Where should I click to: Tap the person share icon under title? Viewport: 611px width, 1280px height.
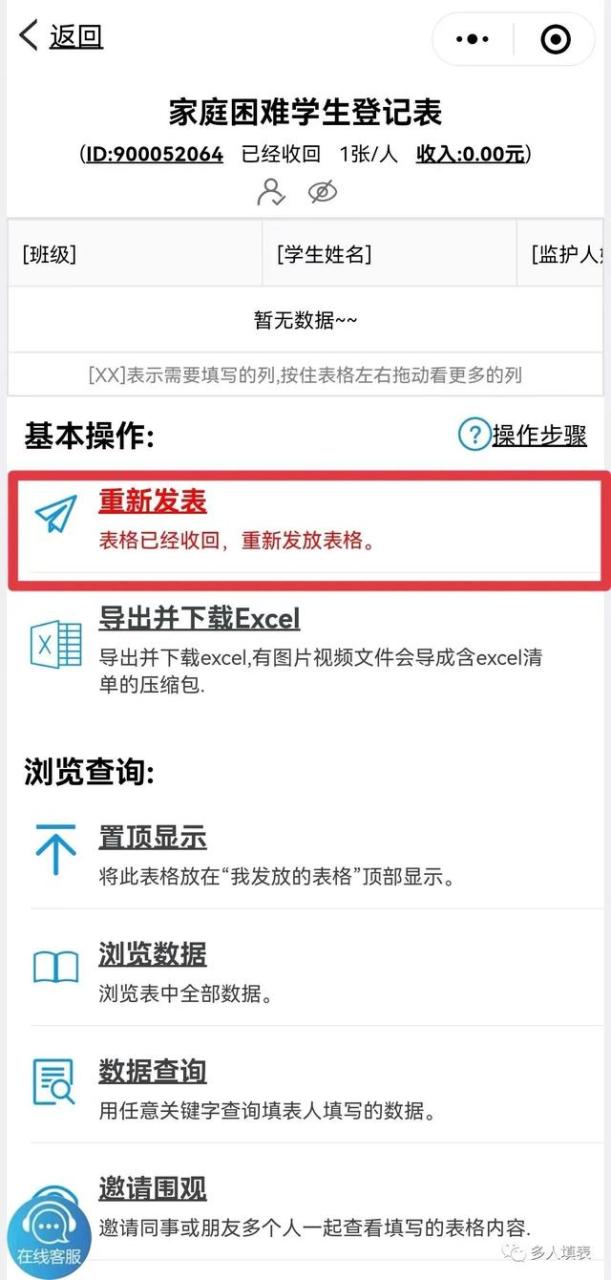pos(271,191)
